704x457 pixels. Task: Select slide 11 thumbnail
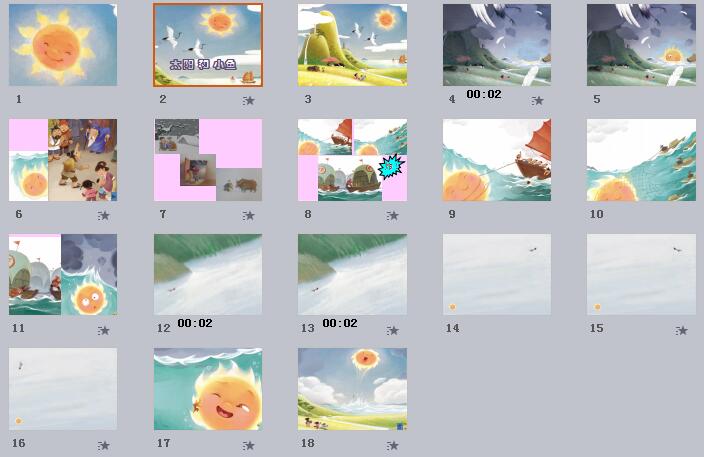pyautogui.click(x=63, y=275)
